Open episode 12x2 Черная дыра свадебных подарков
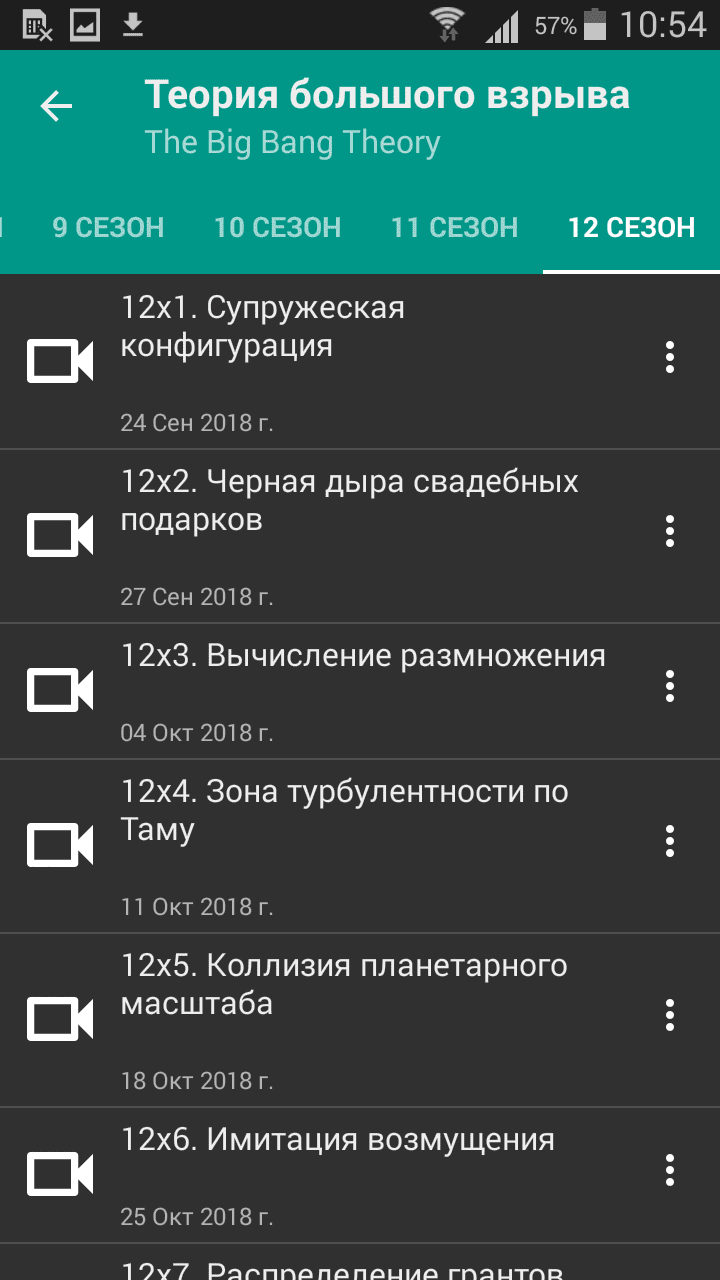The image size is (720, 1280). (330, 535)
